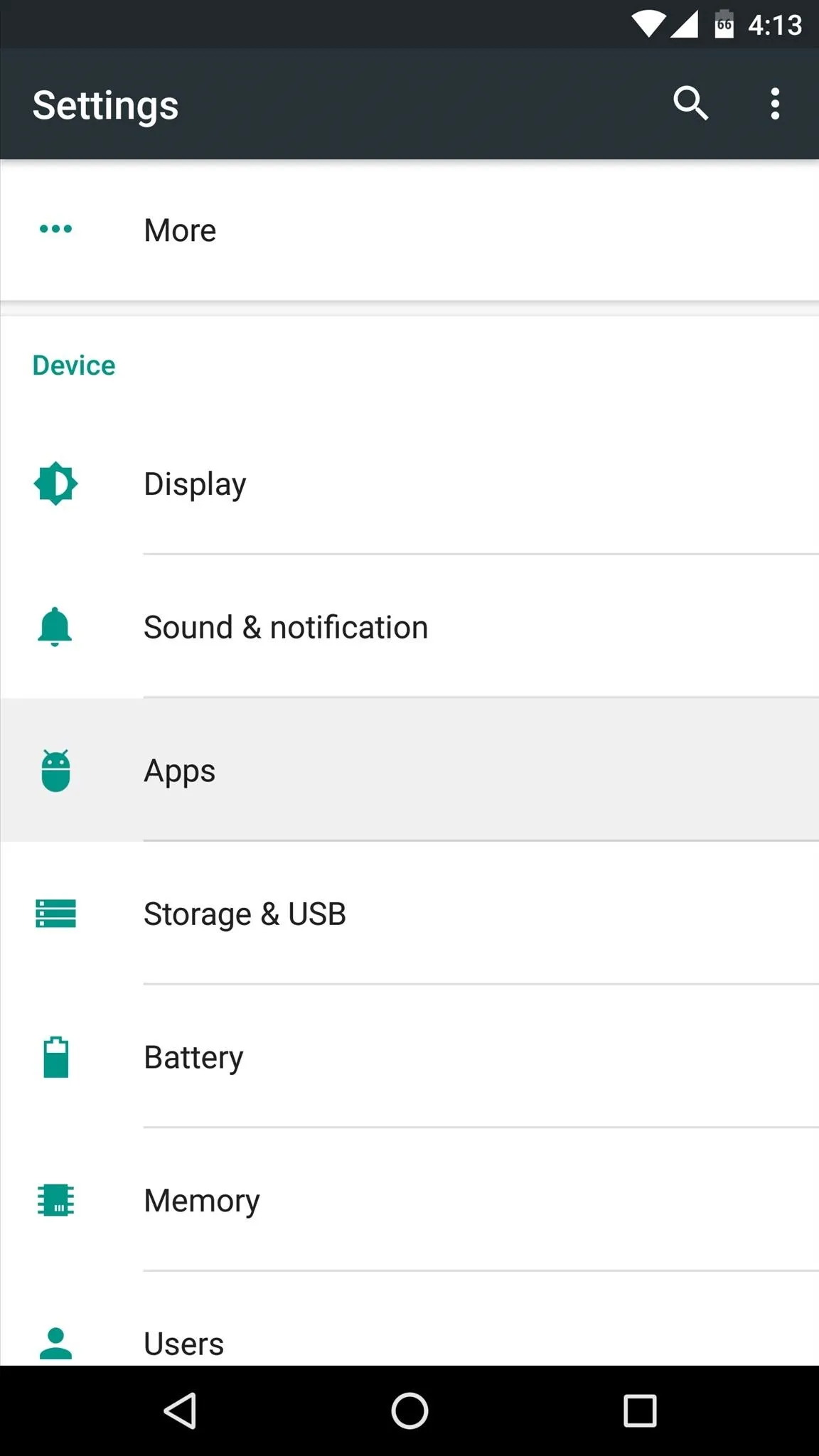Image resolution: width=819 pixels, height=1456 pixels.
Task: Open the Apps settings
Action: tap(409, 770)
